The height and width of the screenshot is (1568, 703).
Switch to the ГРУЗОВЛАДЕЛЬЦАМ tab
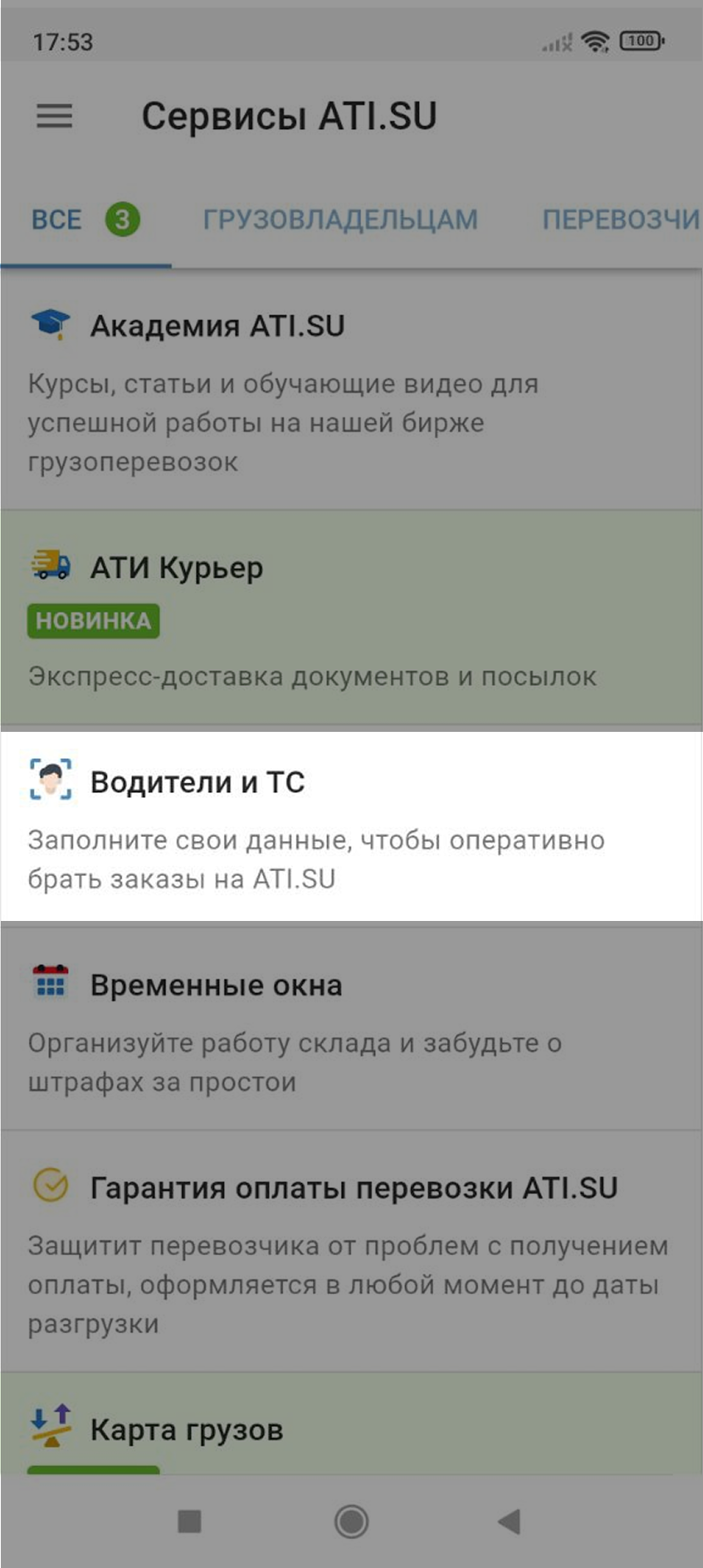(340, 220)
